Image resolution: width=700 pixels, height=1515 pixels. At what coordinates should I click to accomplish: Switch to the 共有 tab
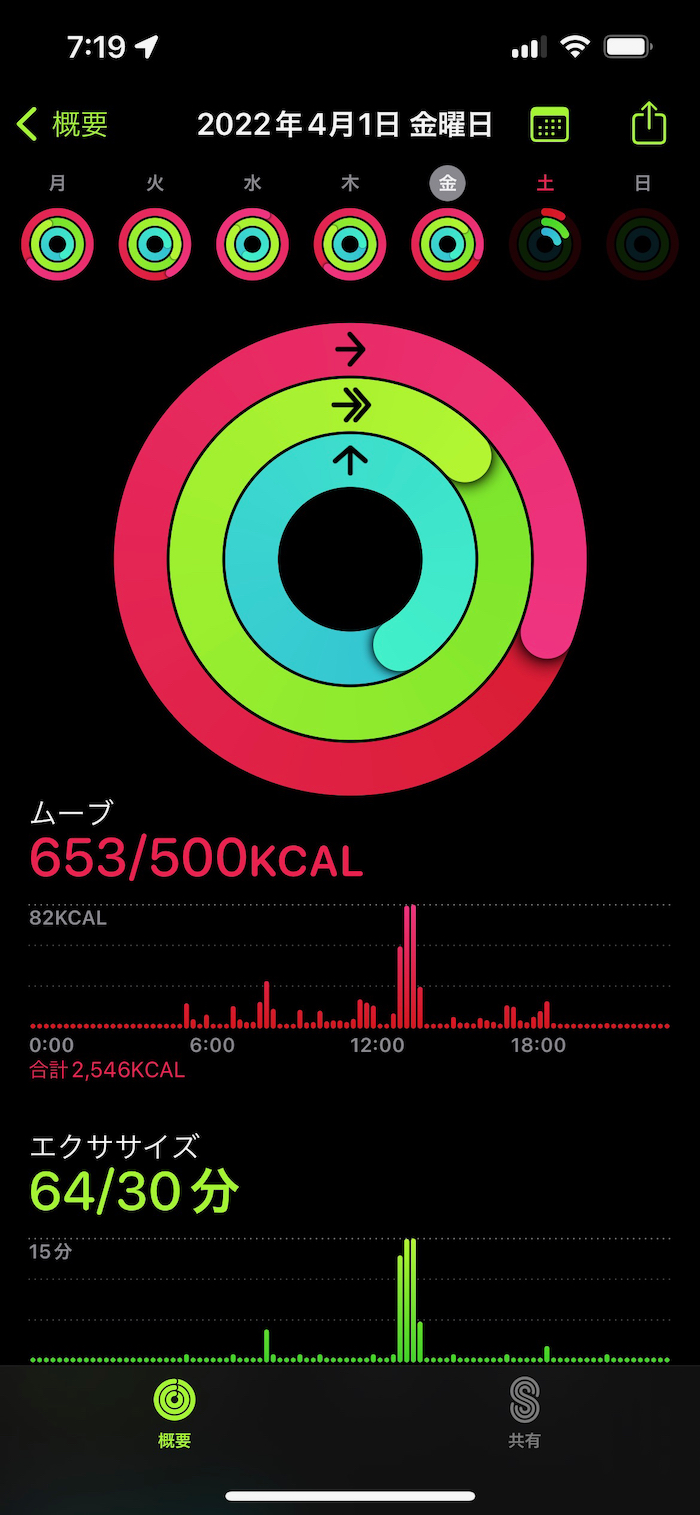524,1413
